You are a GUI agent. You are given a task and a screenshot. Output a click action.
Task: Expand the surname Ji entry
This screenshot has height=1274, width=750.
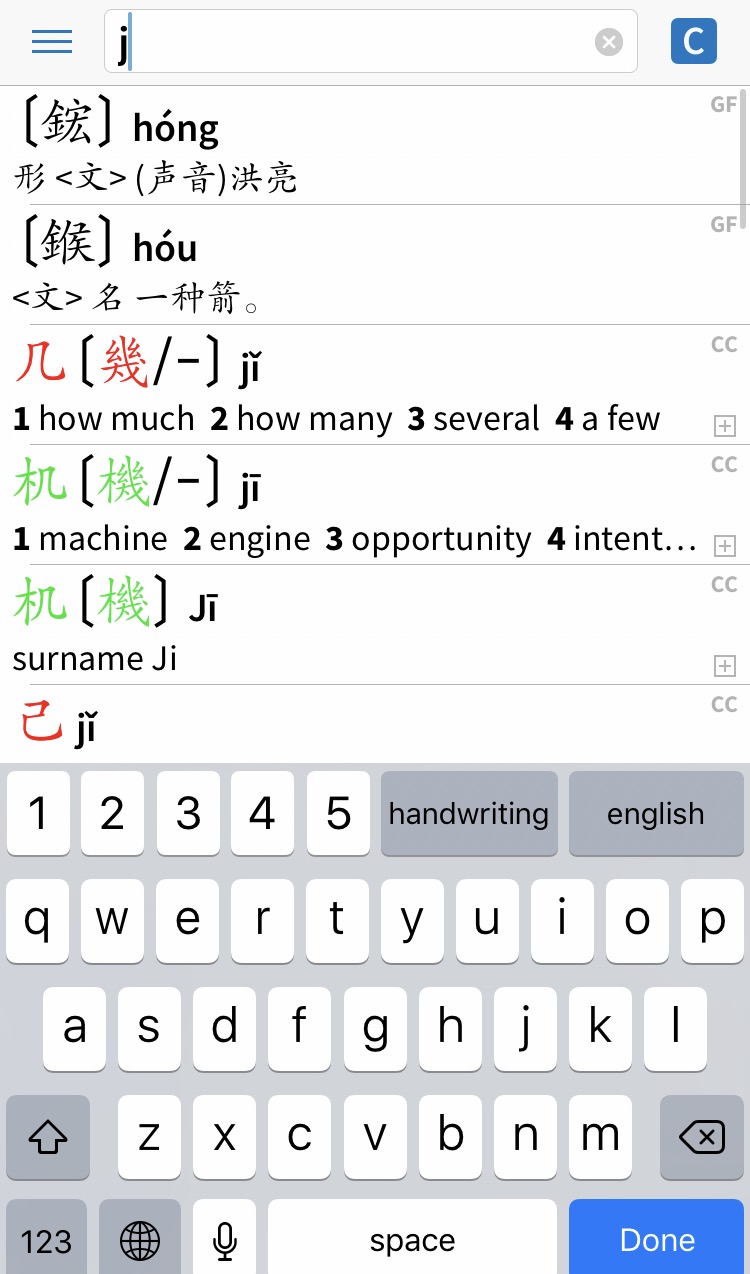pyautogui.click(x=725, y=666)
